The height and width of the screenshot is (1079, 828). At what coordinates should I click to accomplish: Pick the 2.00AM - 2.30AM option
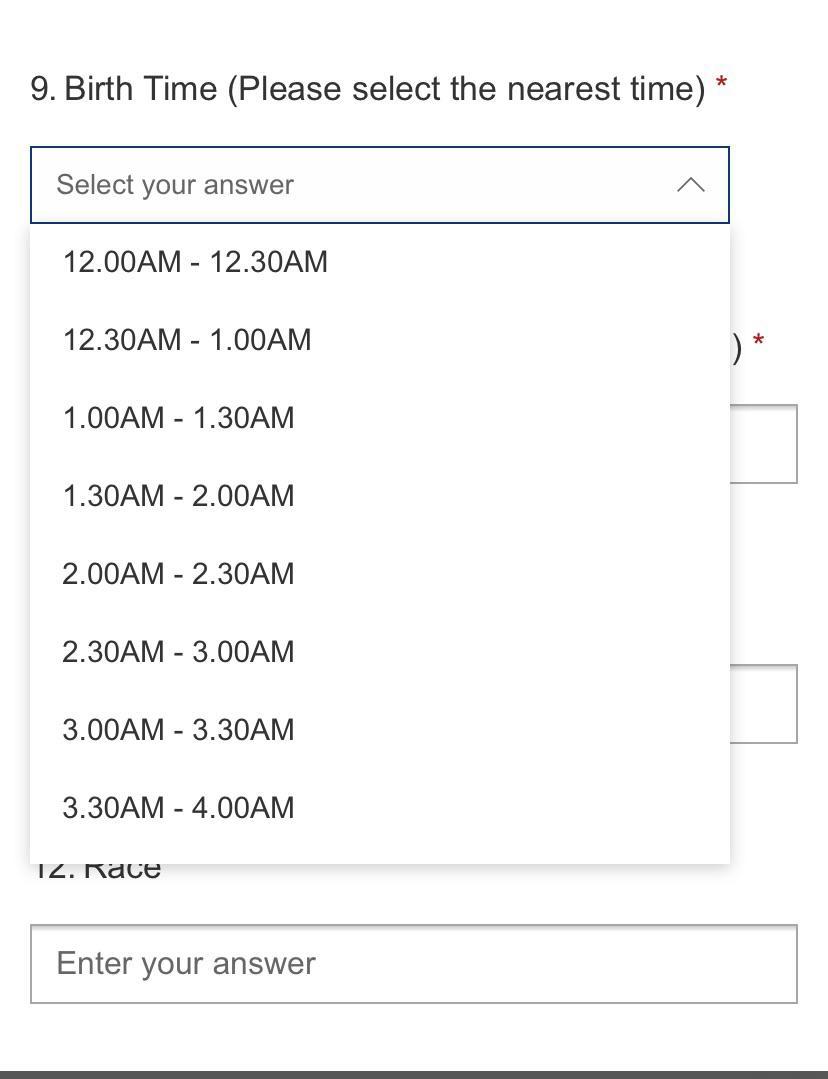178,573
